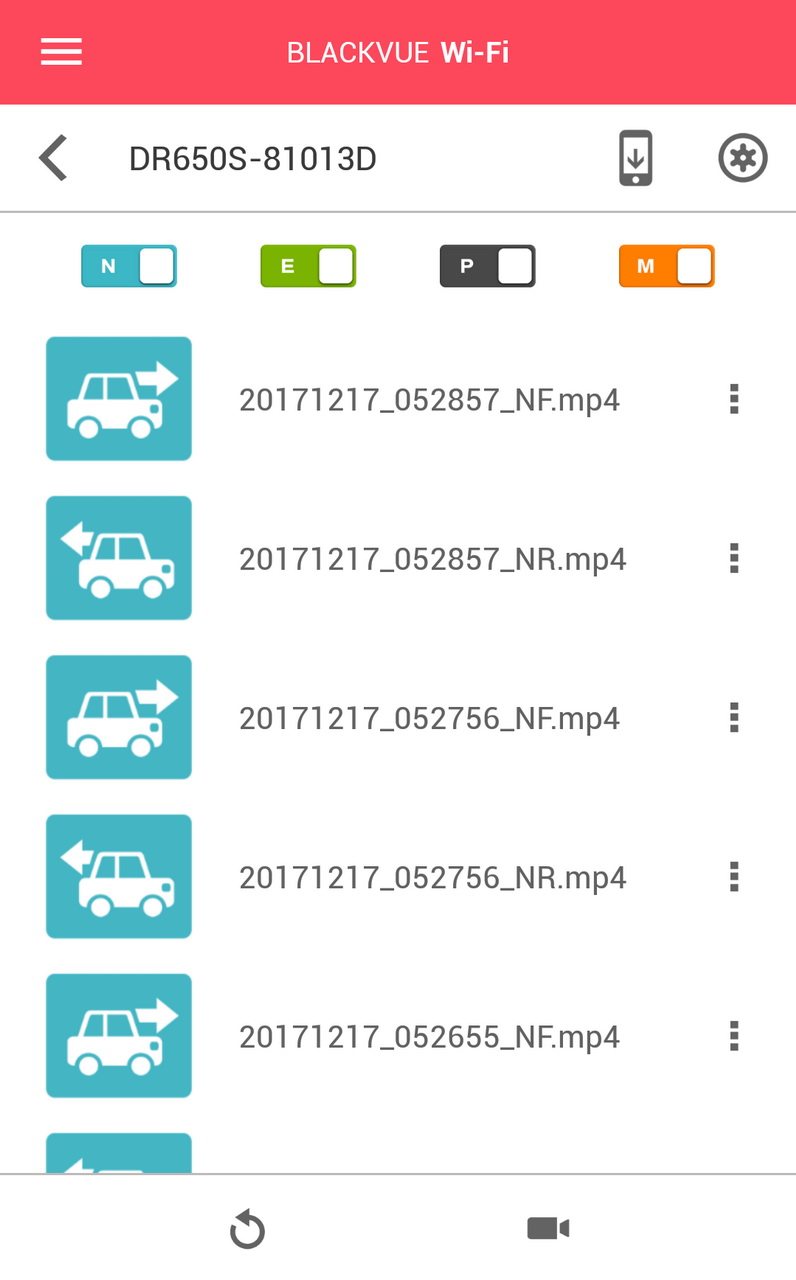Toggle the M manual recordings filter
This screenshot has height=1280, width=796.
(667, 266)
